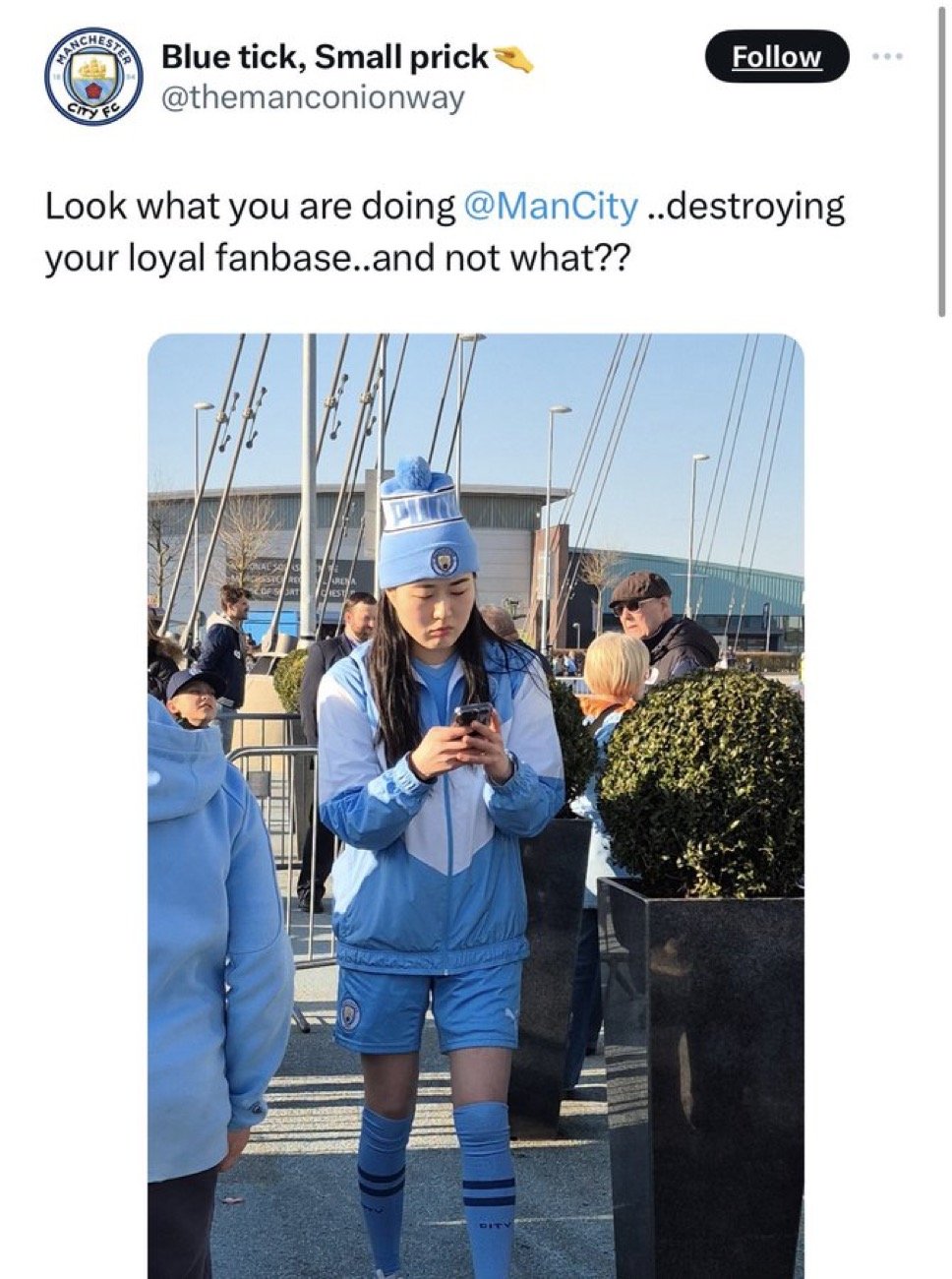Open the tweet's three-dot overflow menu
The image size is (952, 1279).
[887, 56]
